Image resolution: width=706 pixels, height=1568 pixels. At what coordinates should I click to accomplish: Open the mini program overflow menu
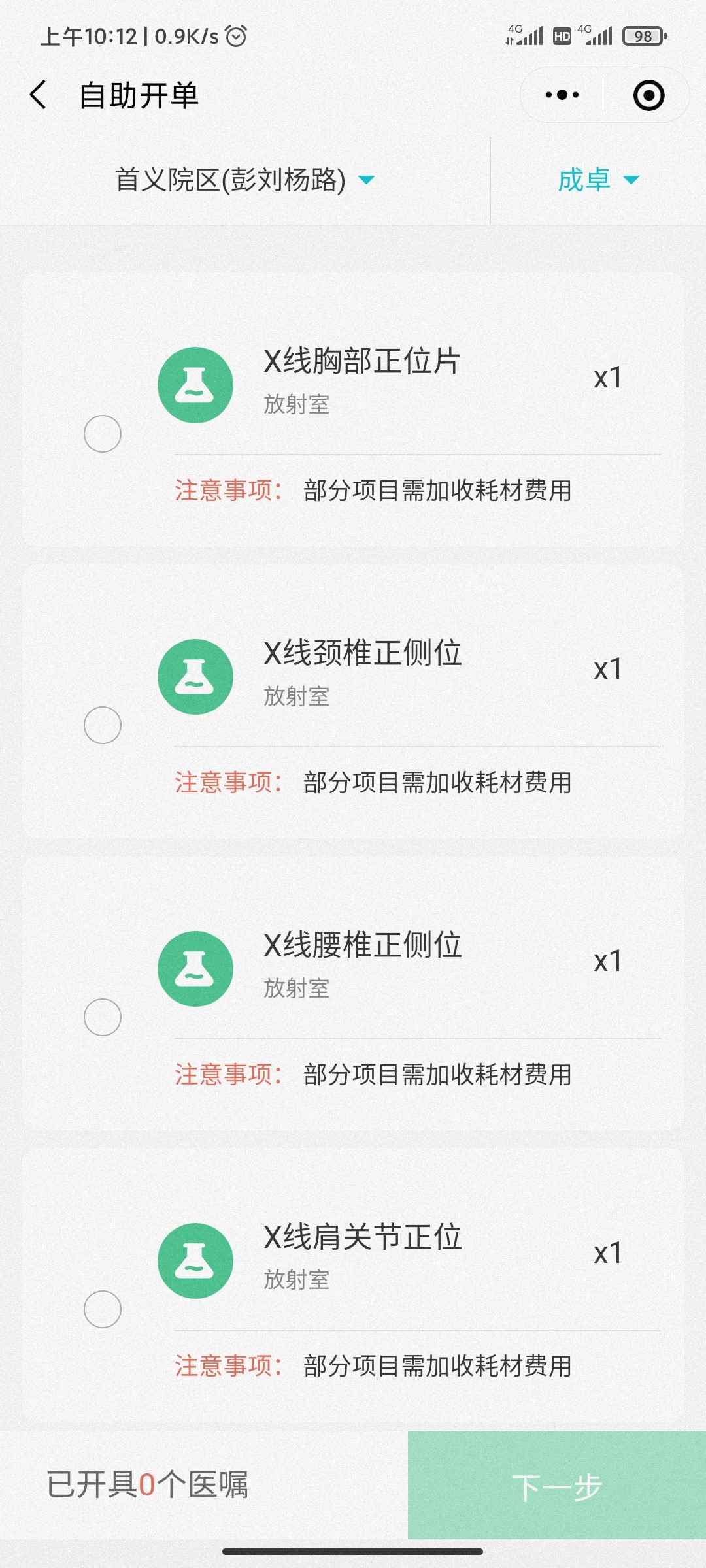(562, 95)
